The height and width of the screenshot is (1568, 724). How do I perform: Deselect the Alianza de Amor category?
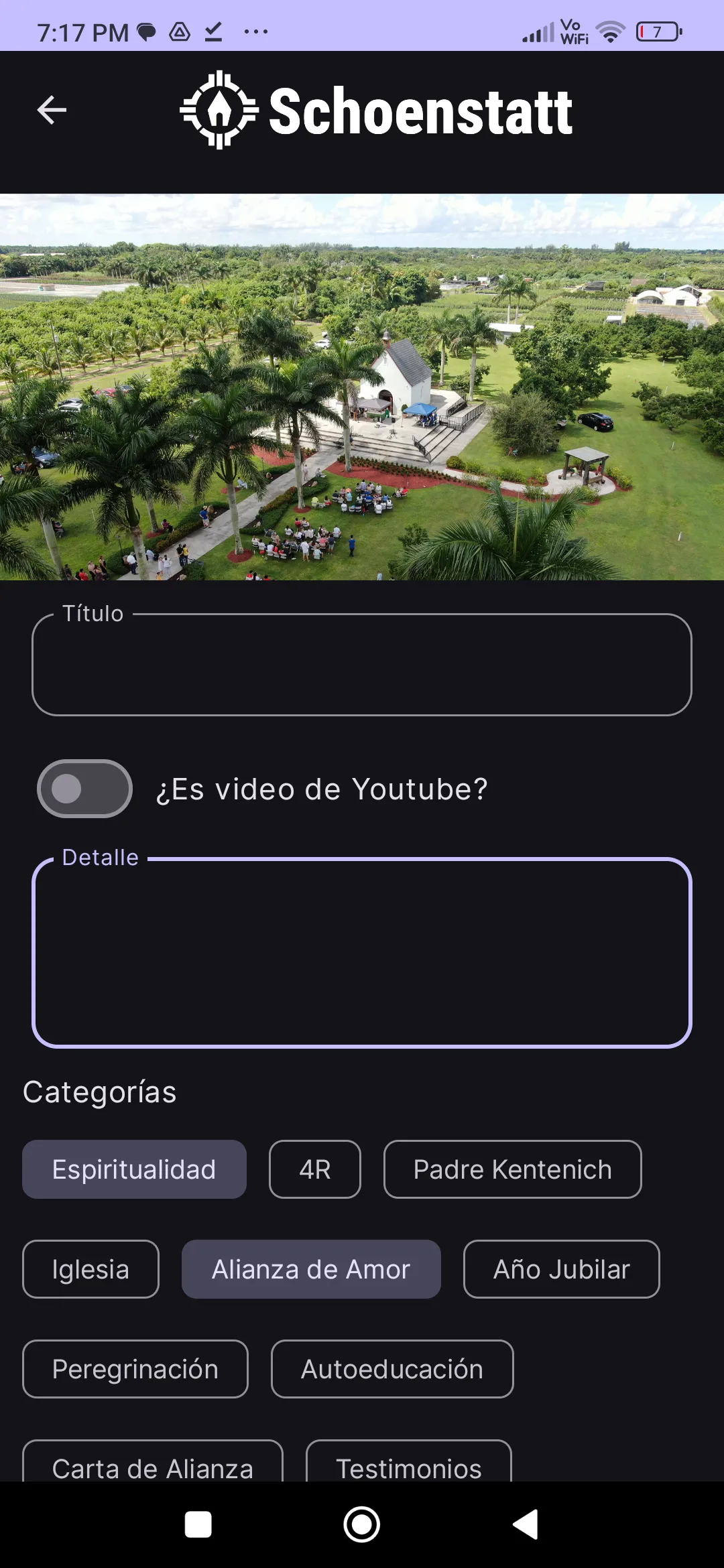(311, 1268)
